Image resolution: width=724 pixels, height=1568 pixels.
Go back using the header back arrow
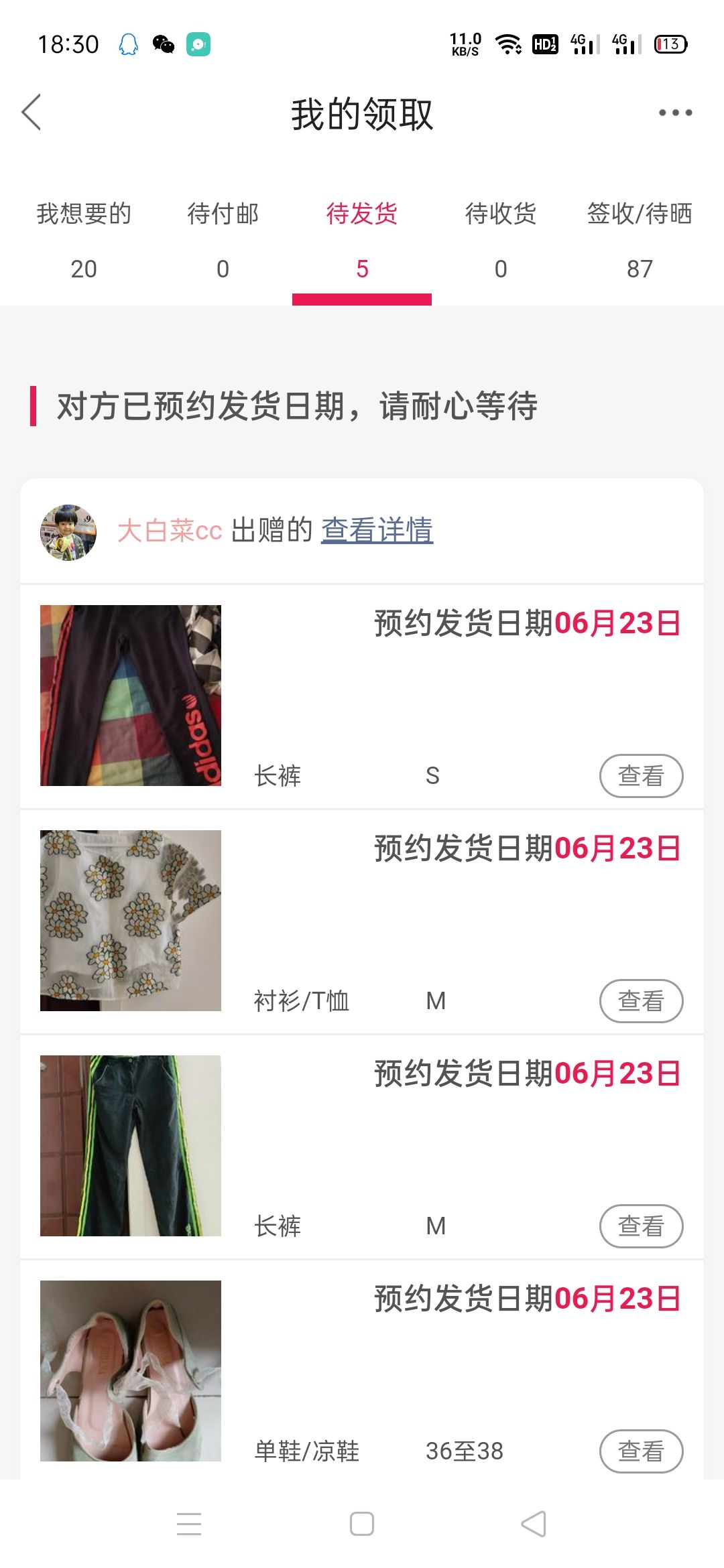pos(32,112)
